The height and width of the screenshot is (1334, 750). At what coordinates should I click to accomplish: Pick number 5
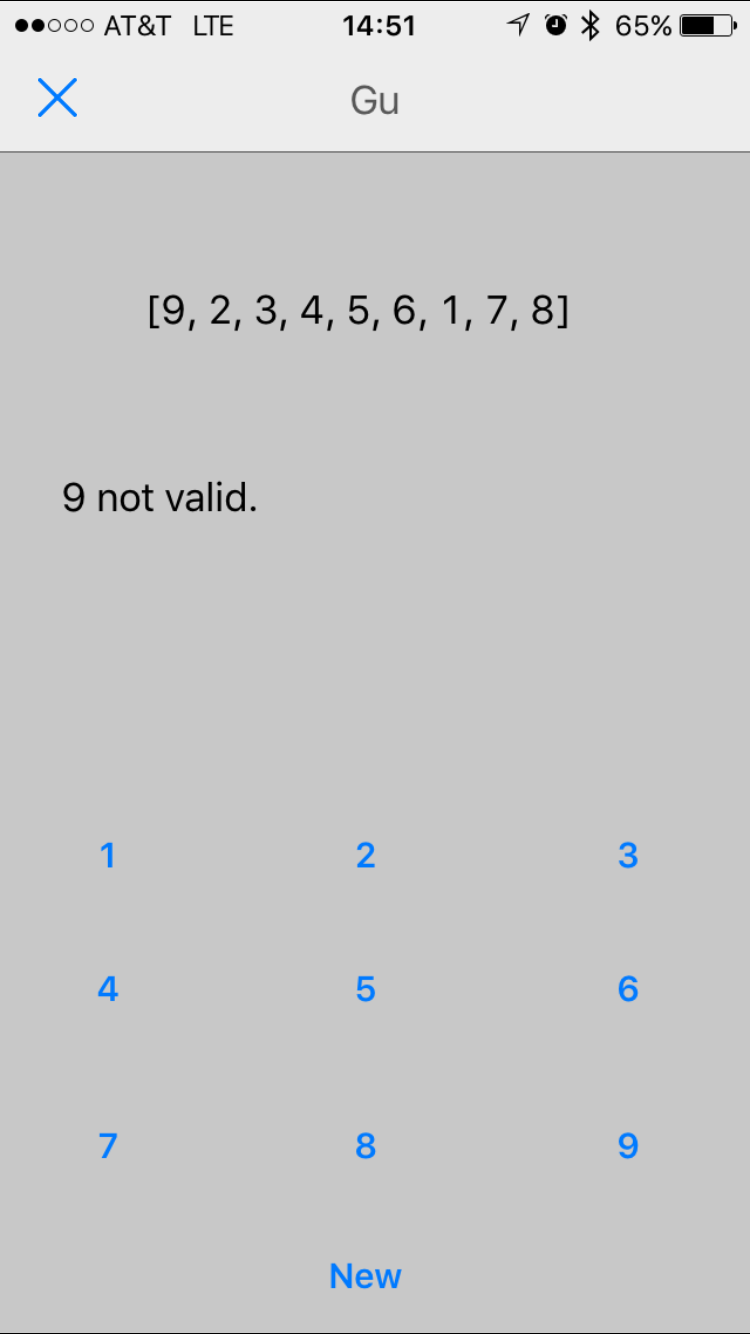click(x=366, y=990)
